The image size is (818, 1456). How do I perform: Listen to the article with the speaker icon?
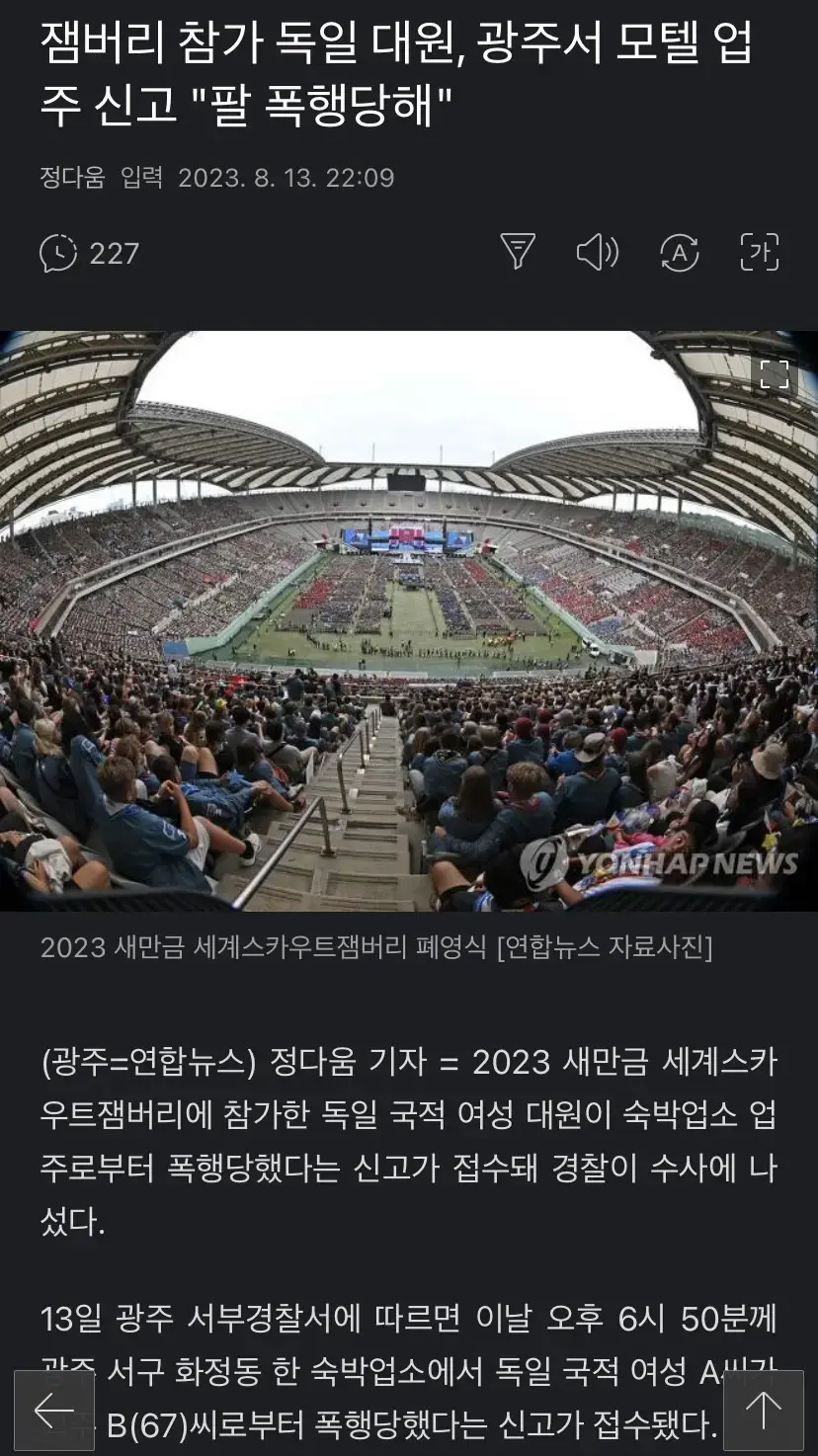pos(597,253)
